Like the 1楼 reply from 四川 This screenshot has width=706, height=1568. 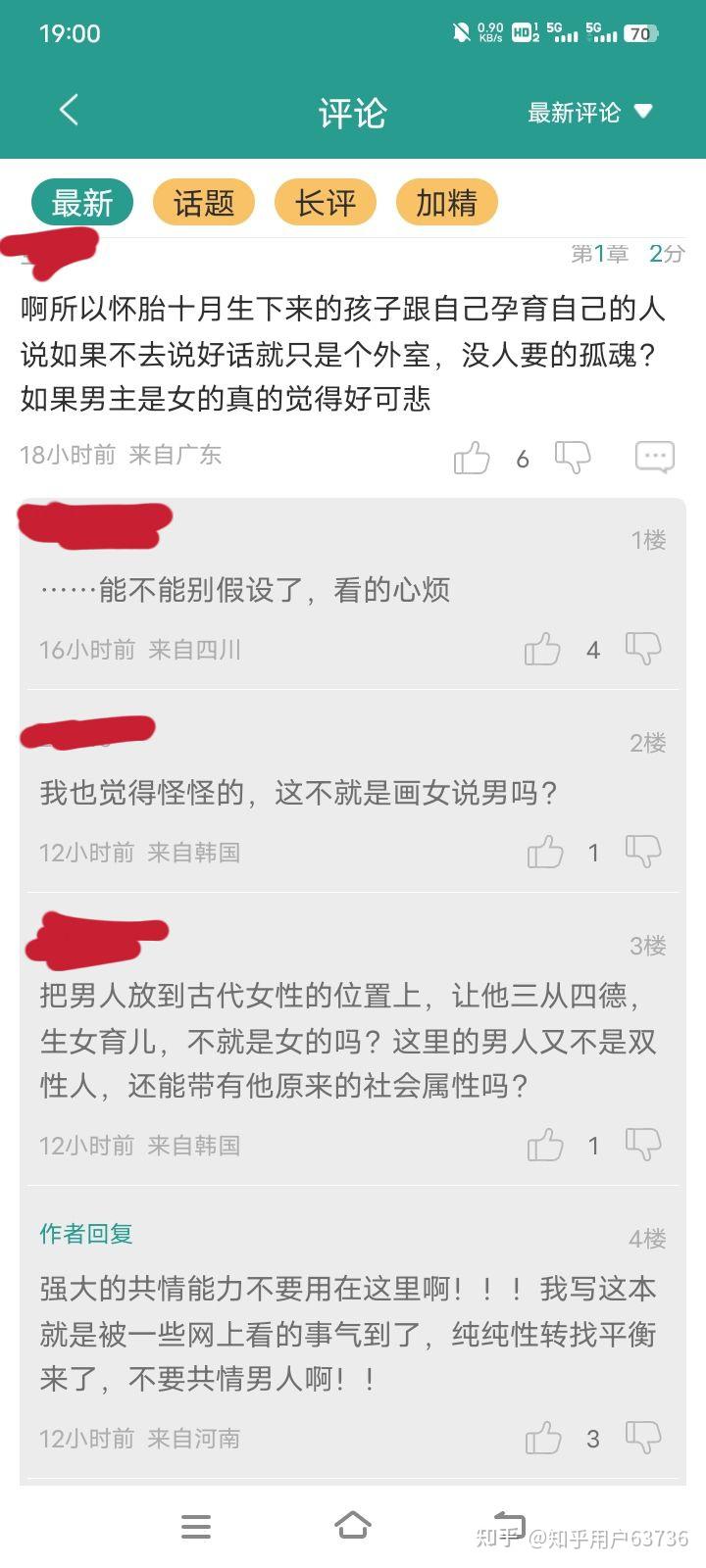click(542, 649)
